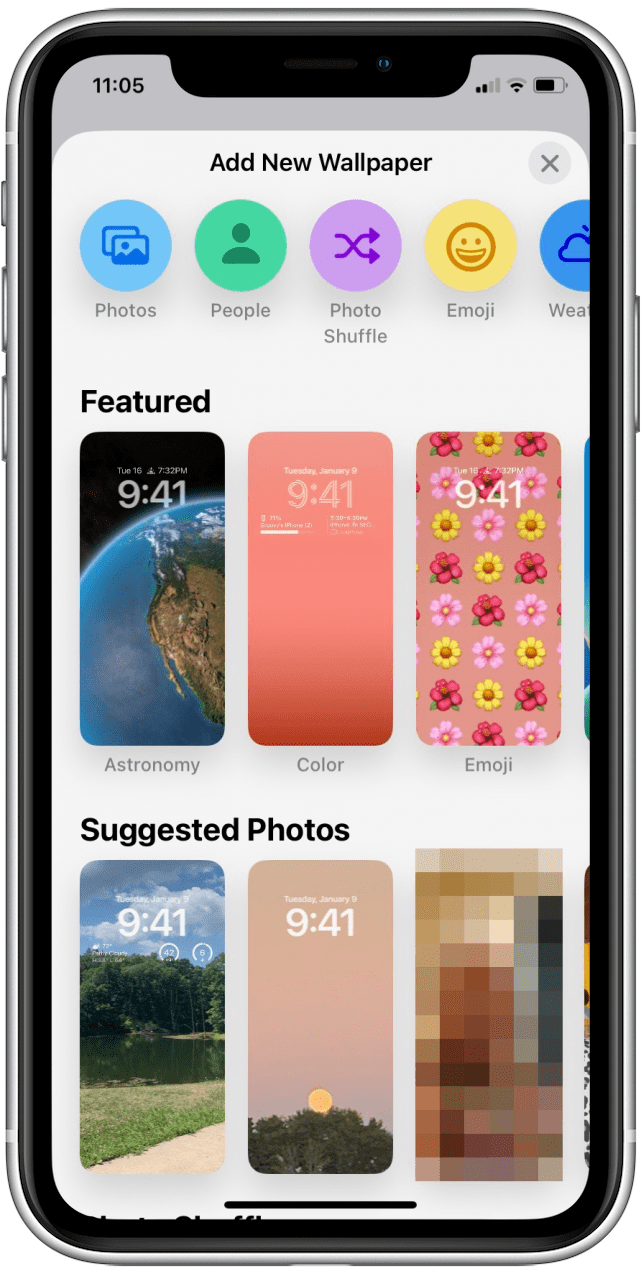Choose the suggested sunset moon photo wallpaper
Image resolution: width=642 pixels, height=1274 pixels.
click(x=320, y=1015)
